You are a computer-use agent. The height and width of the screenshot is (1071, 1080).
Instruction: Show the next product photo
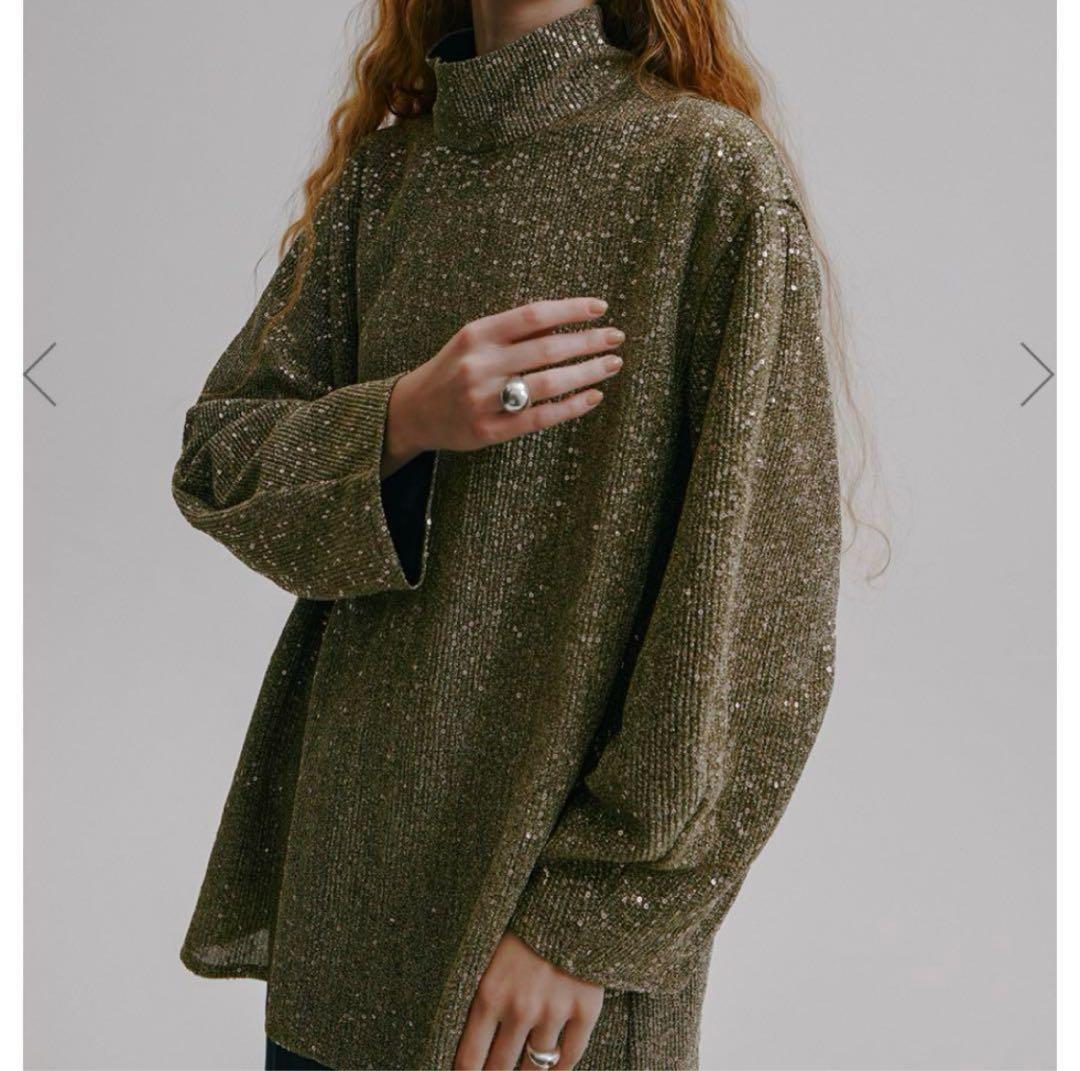pyautogui.click(x=1036, y=374)
